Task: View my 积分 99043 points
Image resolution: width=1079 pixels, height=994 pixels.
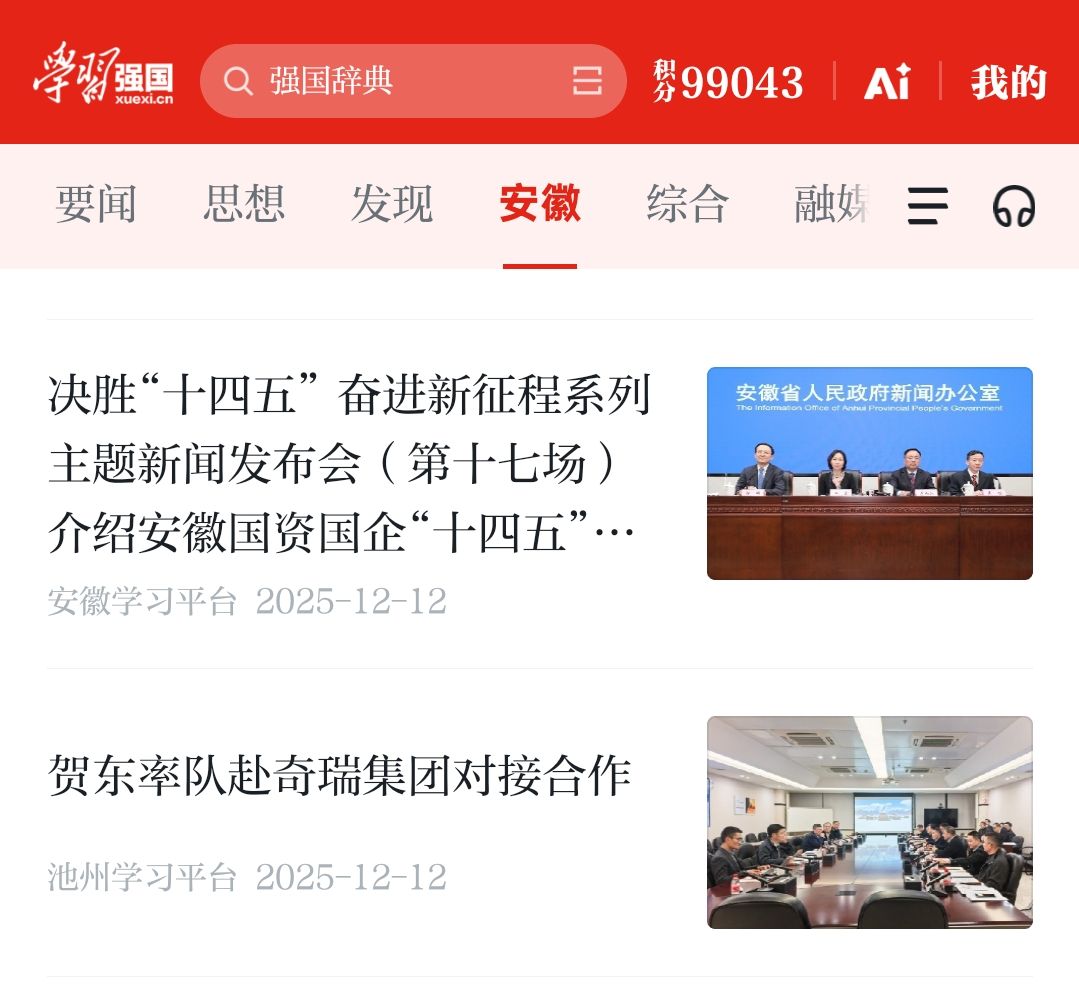Action: coord(729,82)
